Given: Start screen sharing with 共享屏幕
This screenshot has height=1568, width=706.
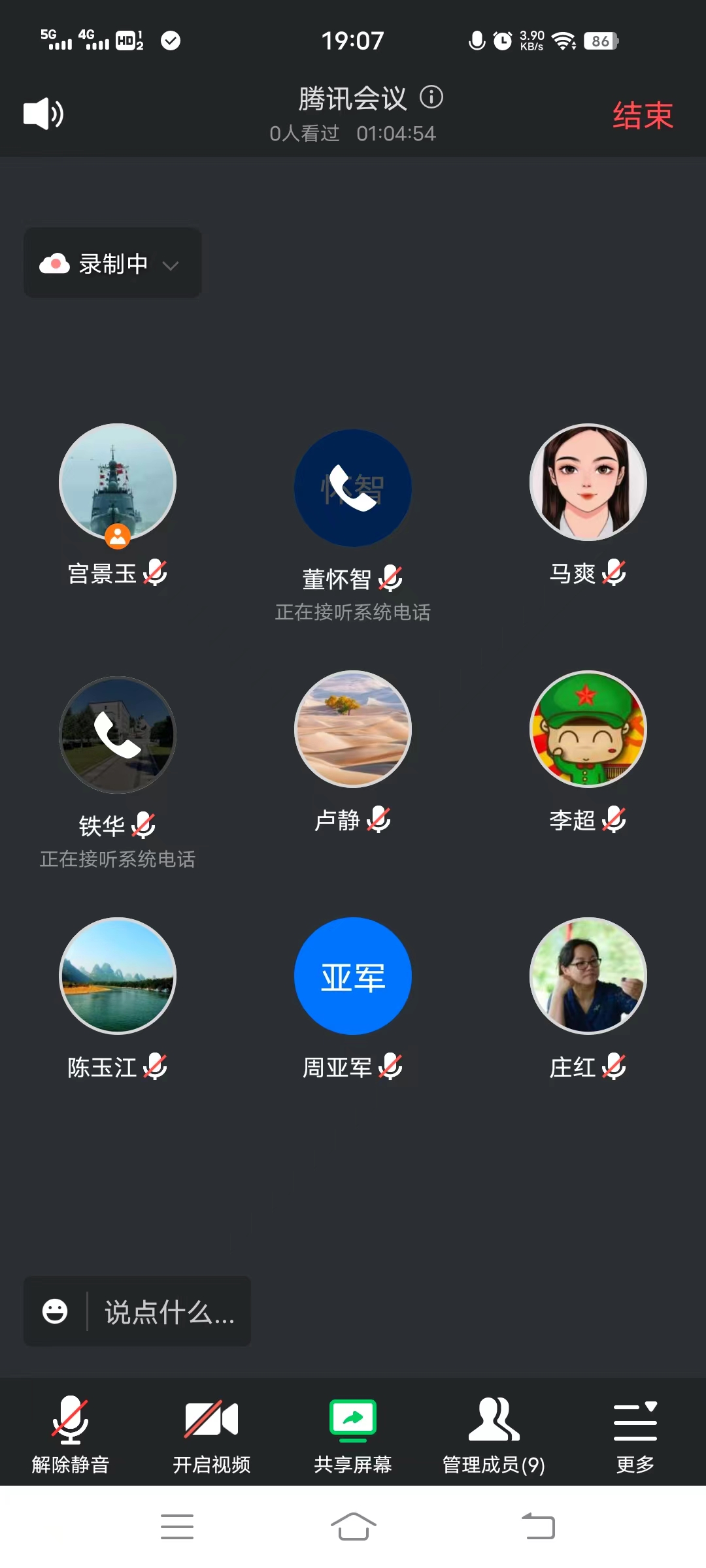Looking at the screenshot, I should point(353,1435).
